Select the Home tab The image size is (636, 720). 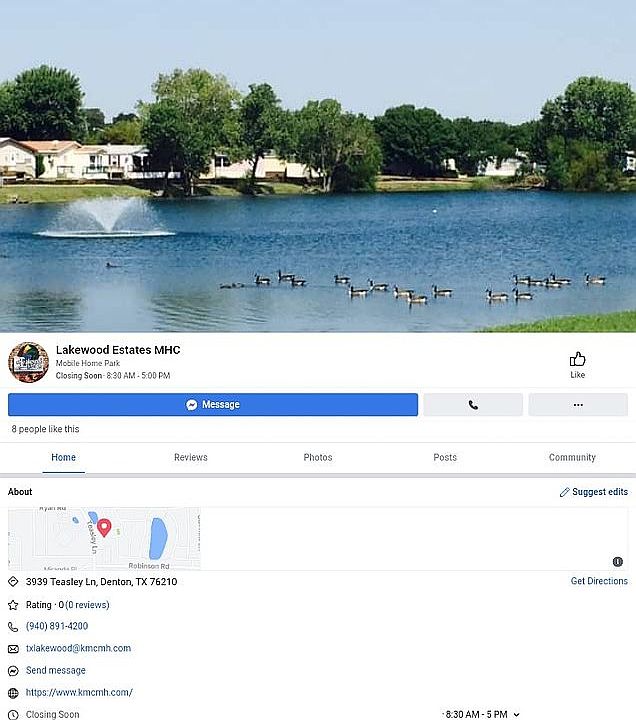click(63, 457)
